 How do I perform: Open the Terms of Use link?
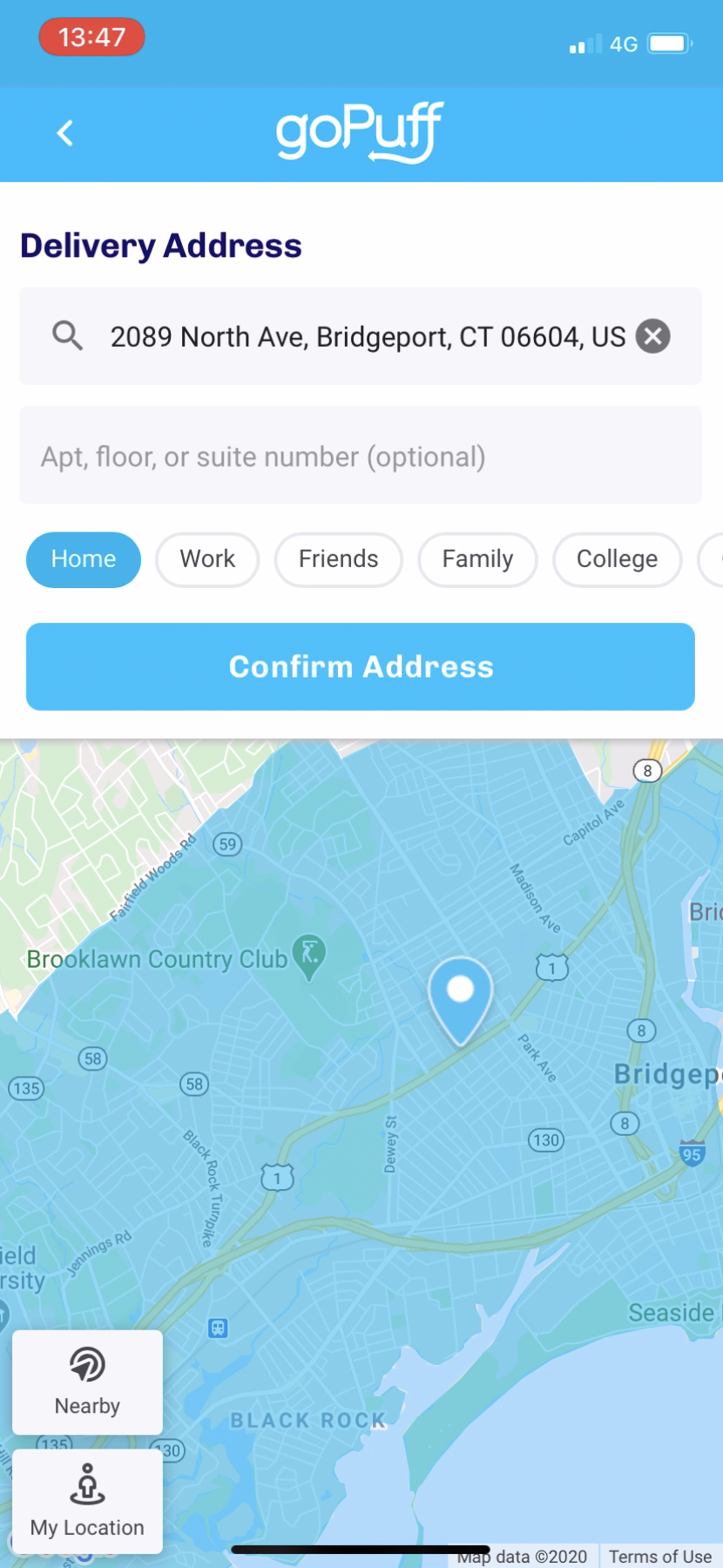click(659, 1557)
